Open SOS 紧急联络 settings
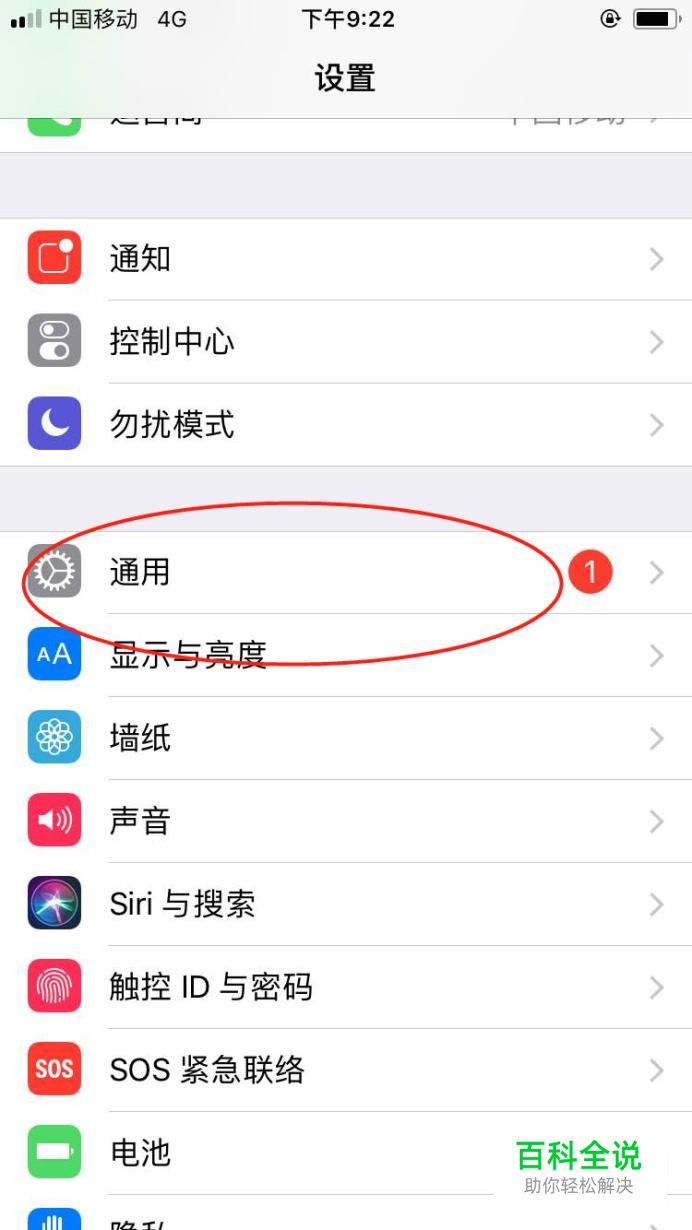 pyautogui.click(x=300, y=1070)
